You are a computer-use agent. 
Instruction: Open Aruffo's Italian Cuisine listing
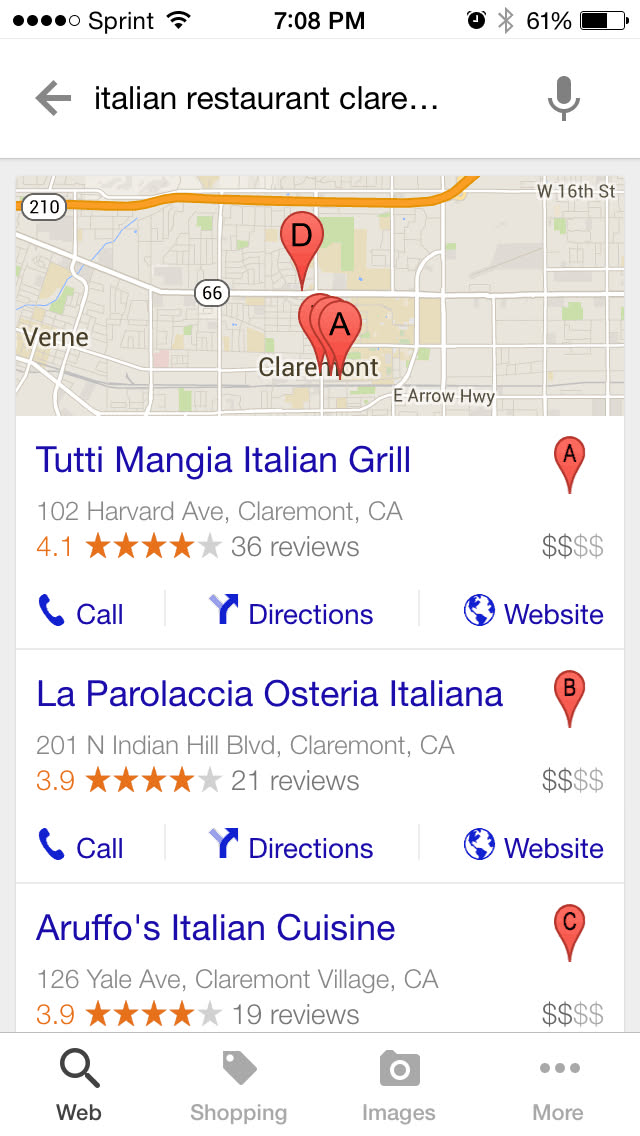coord(216,928)
